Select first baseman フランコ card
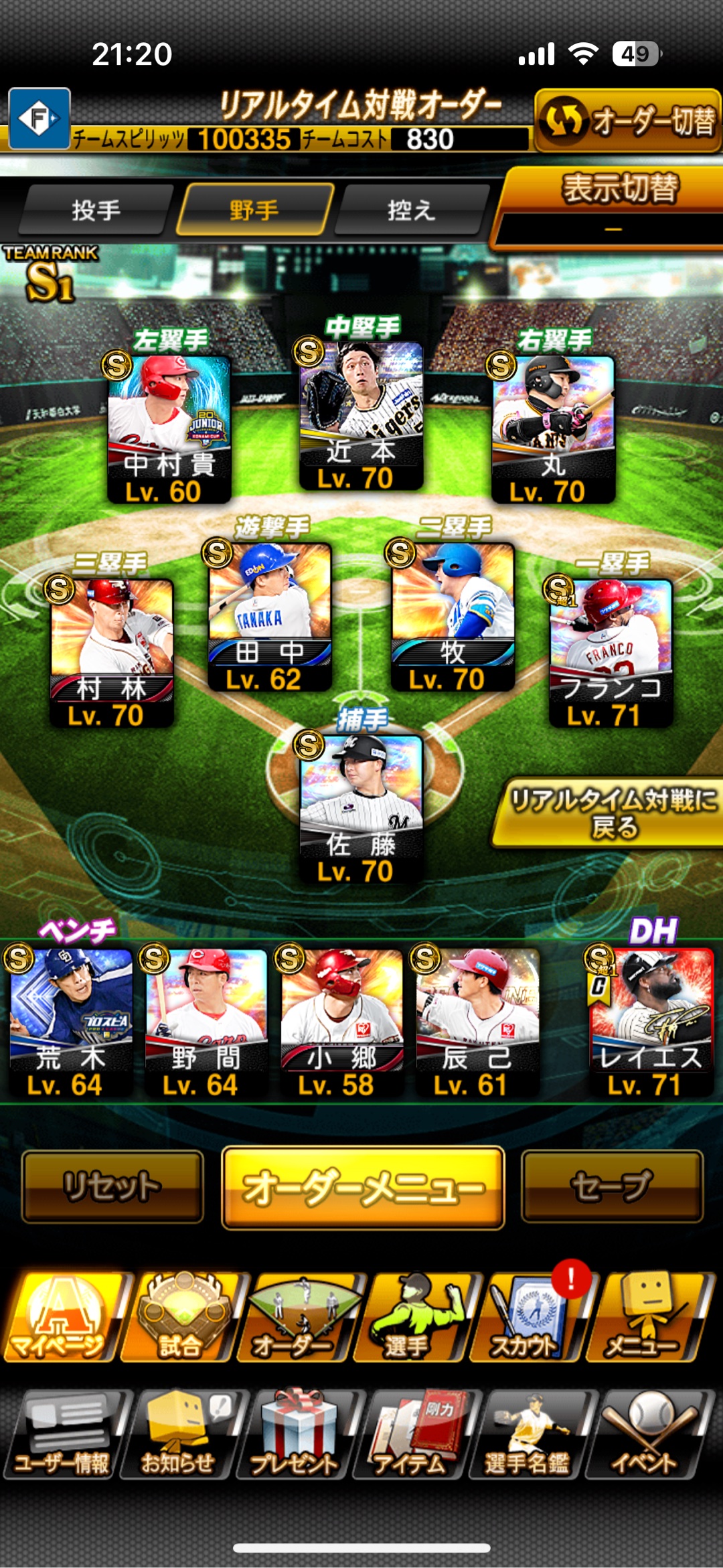Screen dimensions: 723x1568 [611, 653]
